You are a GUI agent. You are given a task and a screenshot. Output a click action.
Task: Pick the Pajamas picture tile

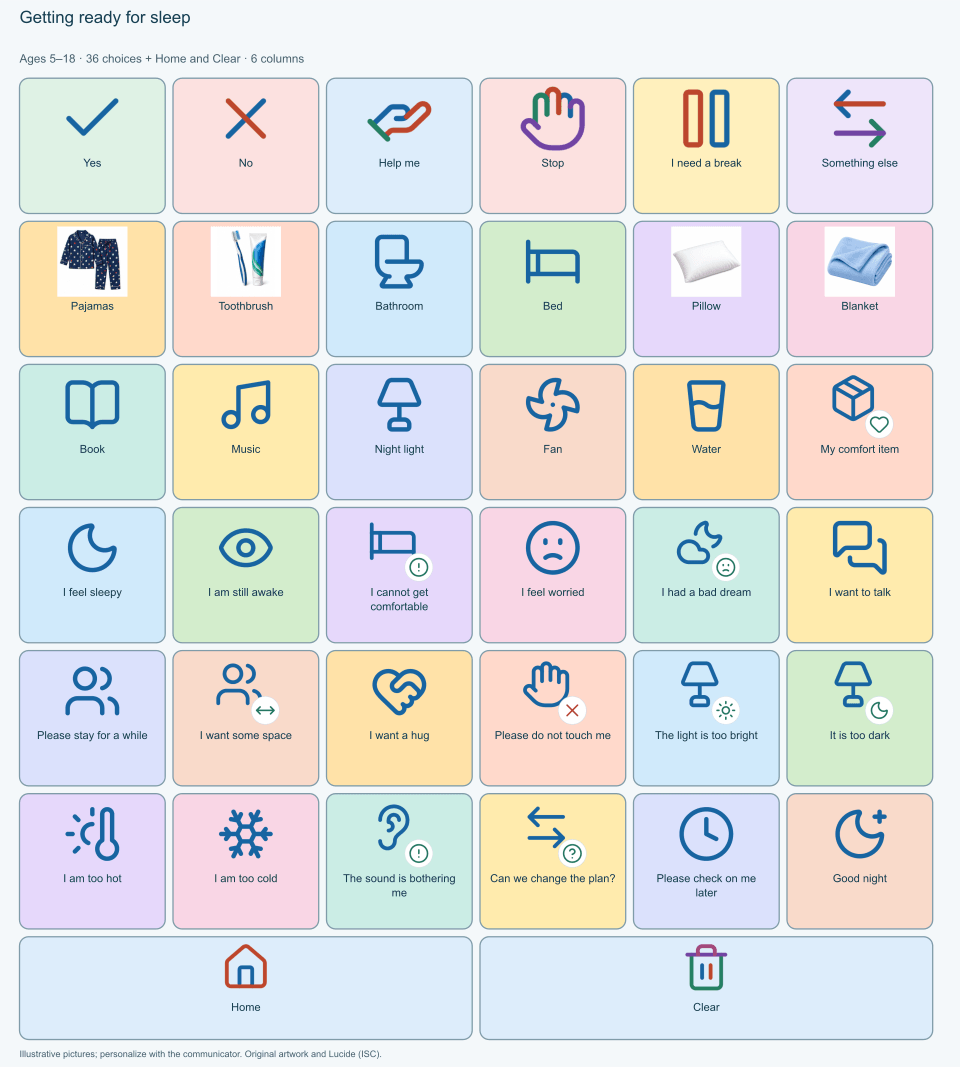pos(93,289)
